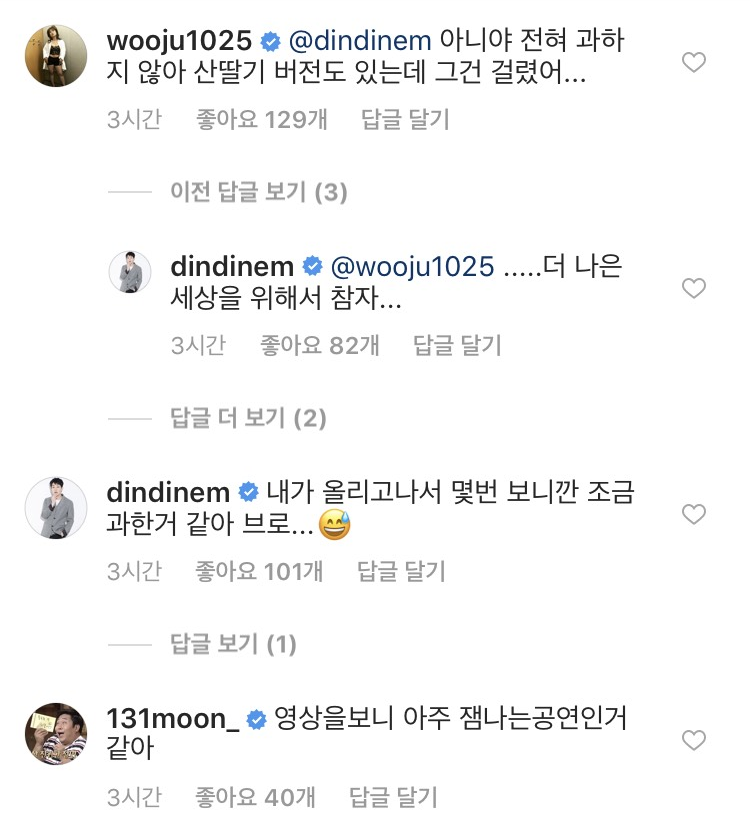This screenshot has width=750, height=839.
Task: Like dindinem's comment with the sweat-smile emoji
Action: [x=693, y=514]
